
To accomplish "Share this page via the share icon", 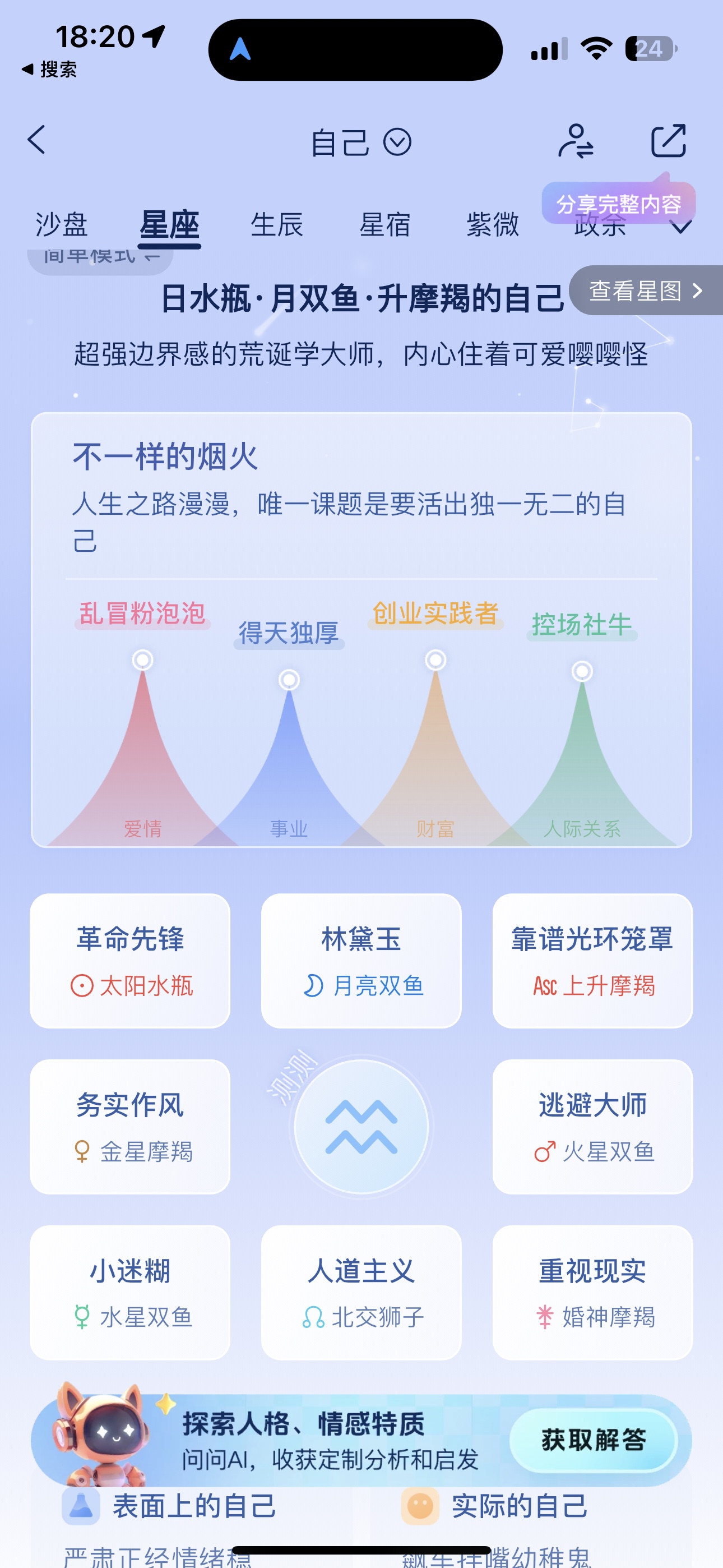I will click(668, 141).
